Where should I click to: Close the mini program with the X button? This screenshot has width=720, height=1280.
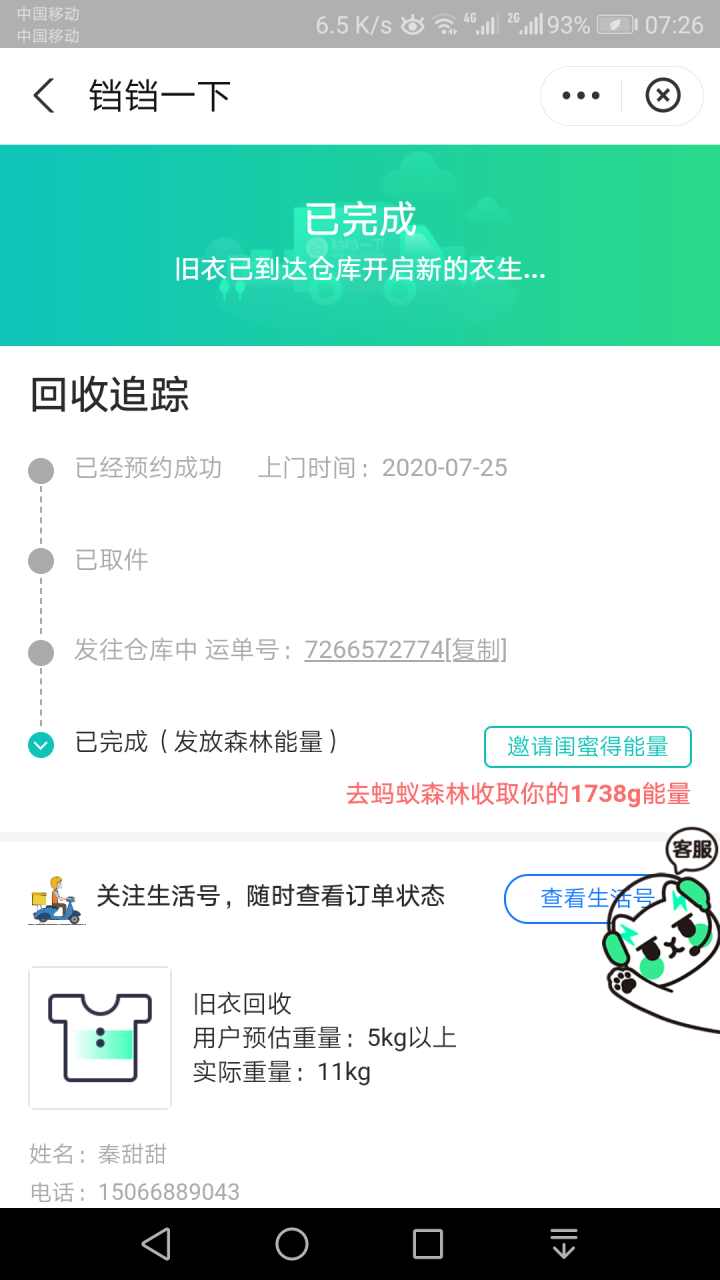pyautogui.click(x=662, y=96)
